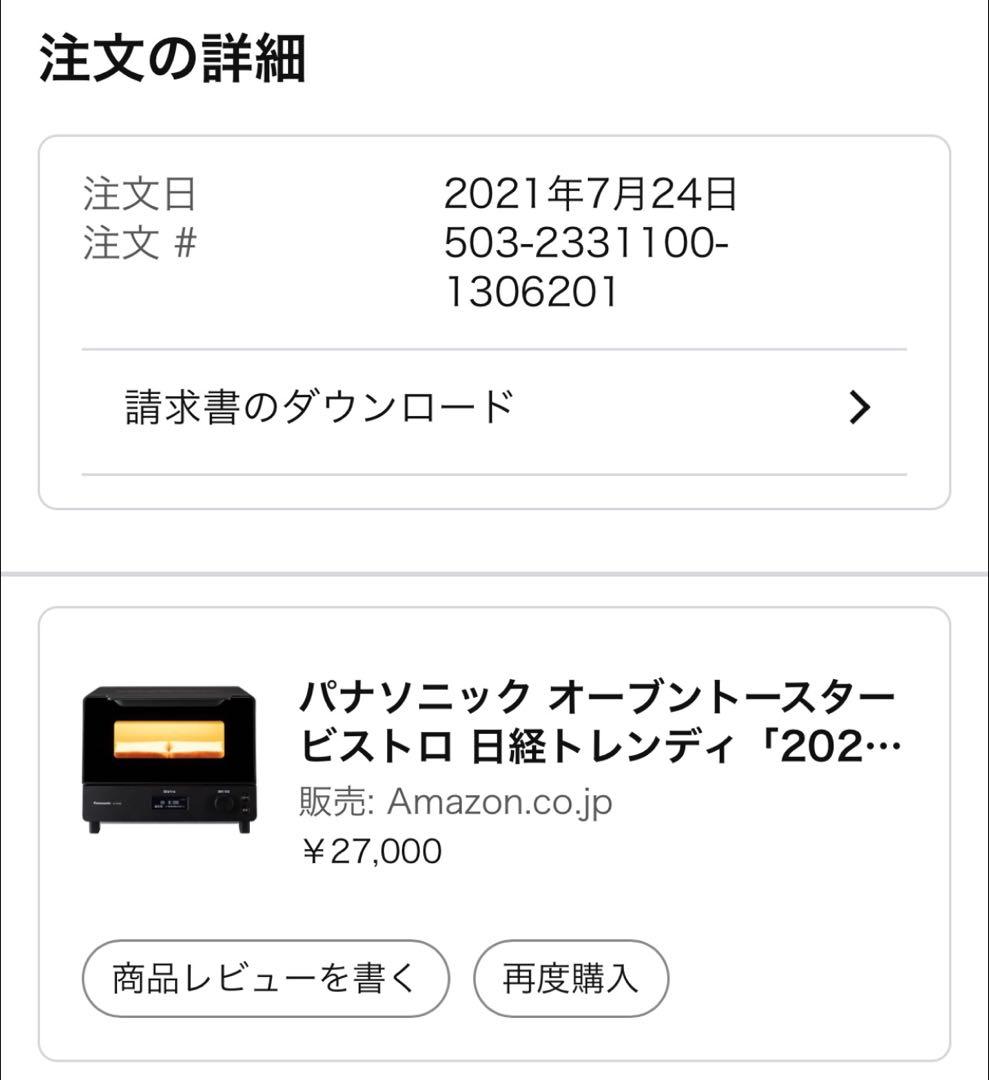Tap the order info card at the top
This screenshot has width=989, height=1080.
point(494,320)
